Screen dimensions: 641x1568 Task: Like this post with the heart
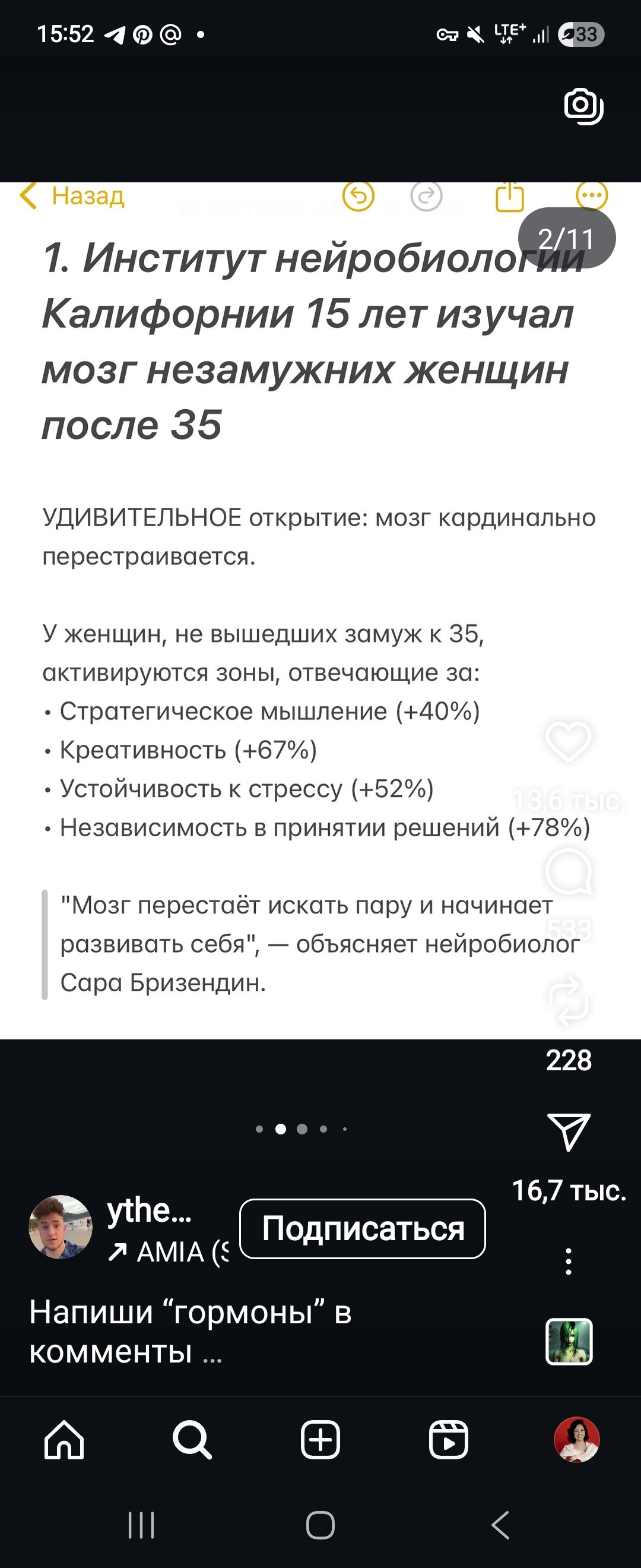coord(569,741)
